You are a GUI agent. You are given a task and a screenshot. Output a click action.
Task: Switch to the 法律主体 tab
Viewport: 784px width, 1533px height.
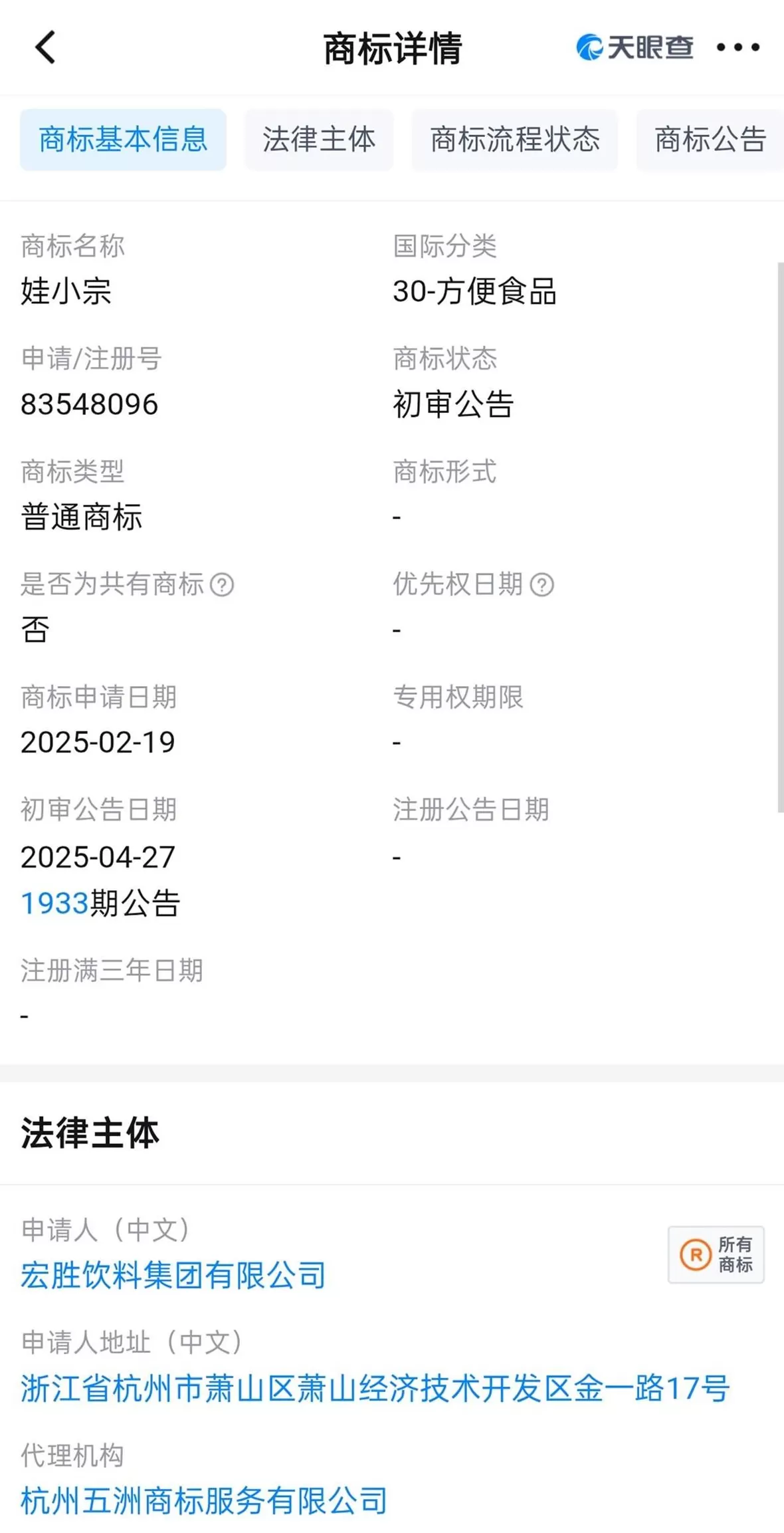pyautogui.click(x=319, y=140)
